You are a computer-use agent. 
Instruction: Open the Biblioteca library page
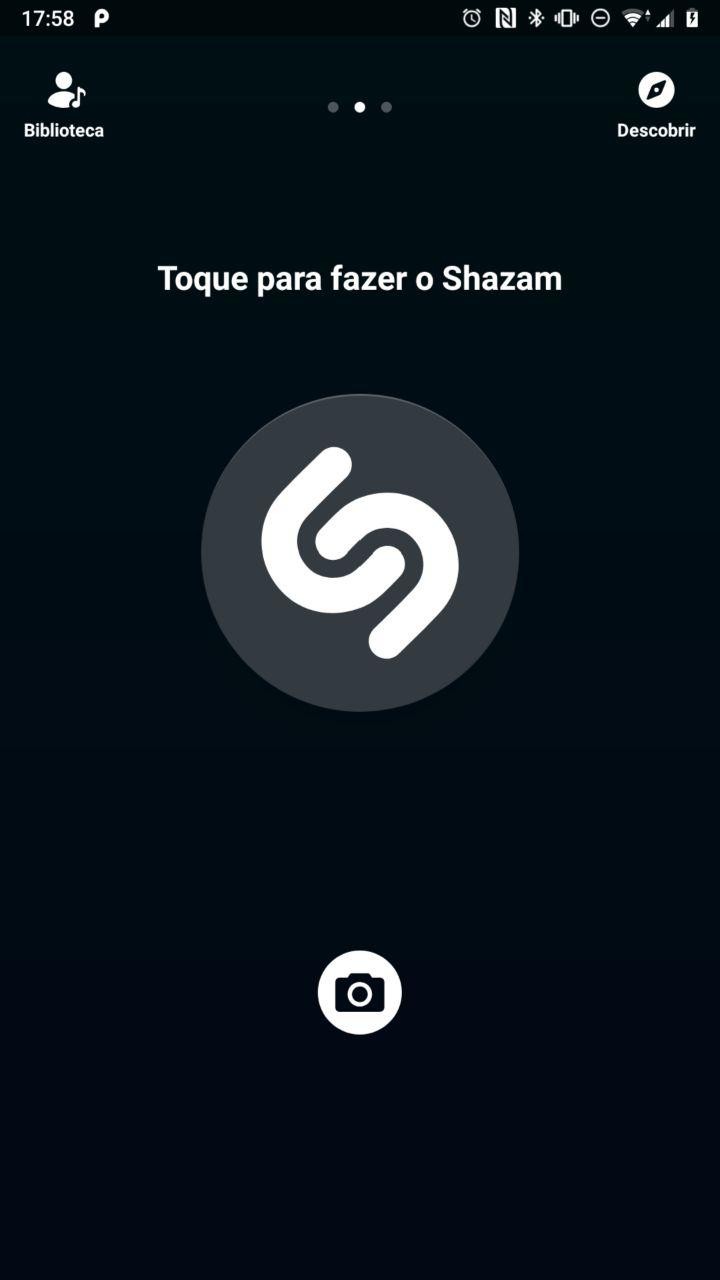pos(64,105)
